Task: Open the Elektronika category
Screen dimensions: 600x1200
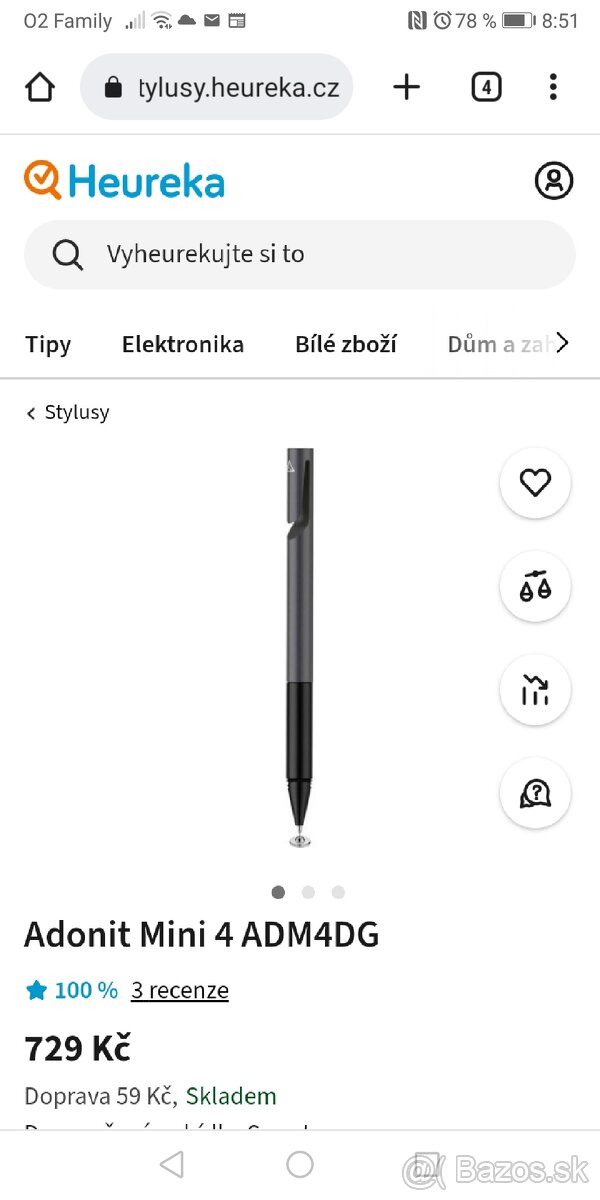Action: coord(183,344)
